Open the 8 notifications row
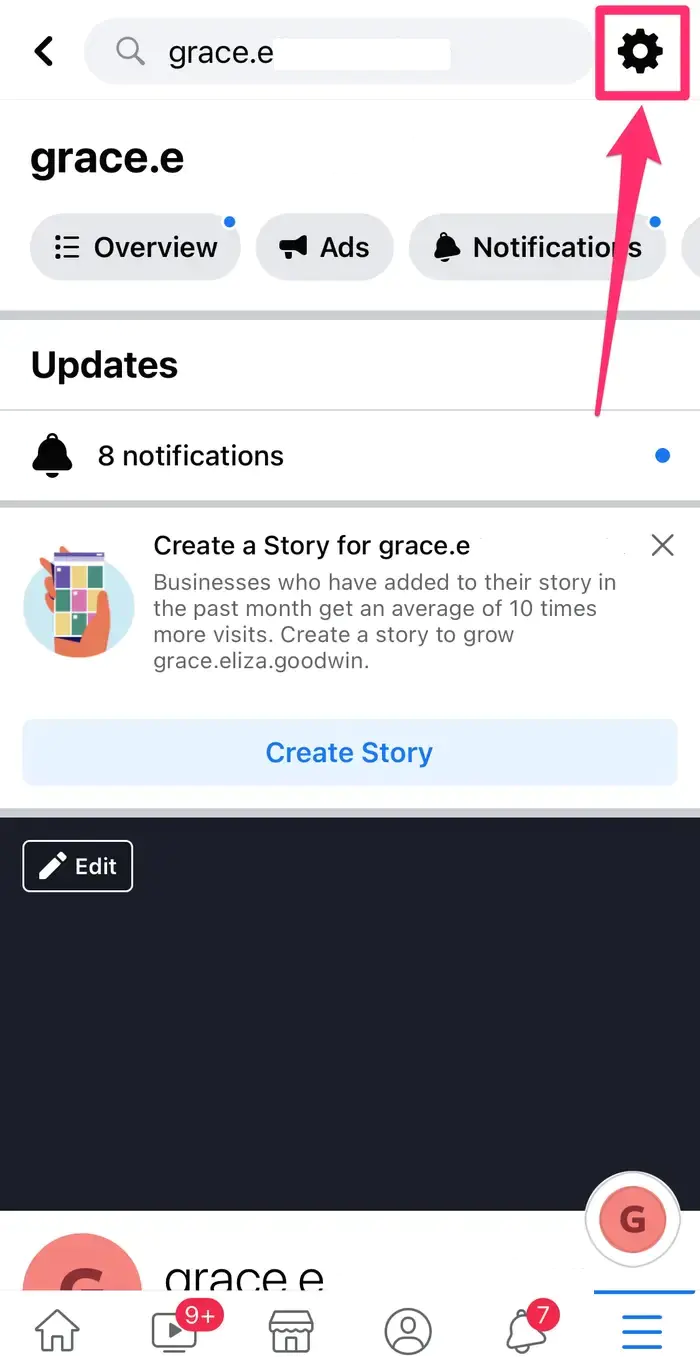Image resolution: width=700 pixels, height=1357 pixels. click(x=350, y=456)
